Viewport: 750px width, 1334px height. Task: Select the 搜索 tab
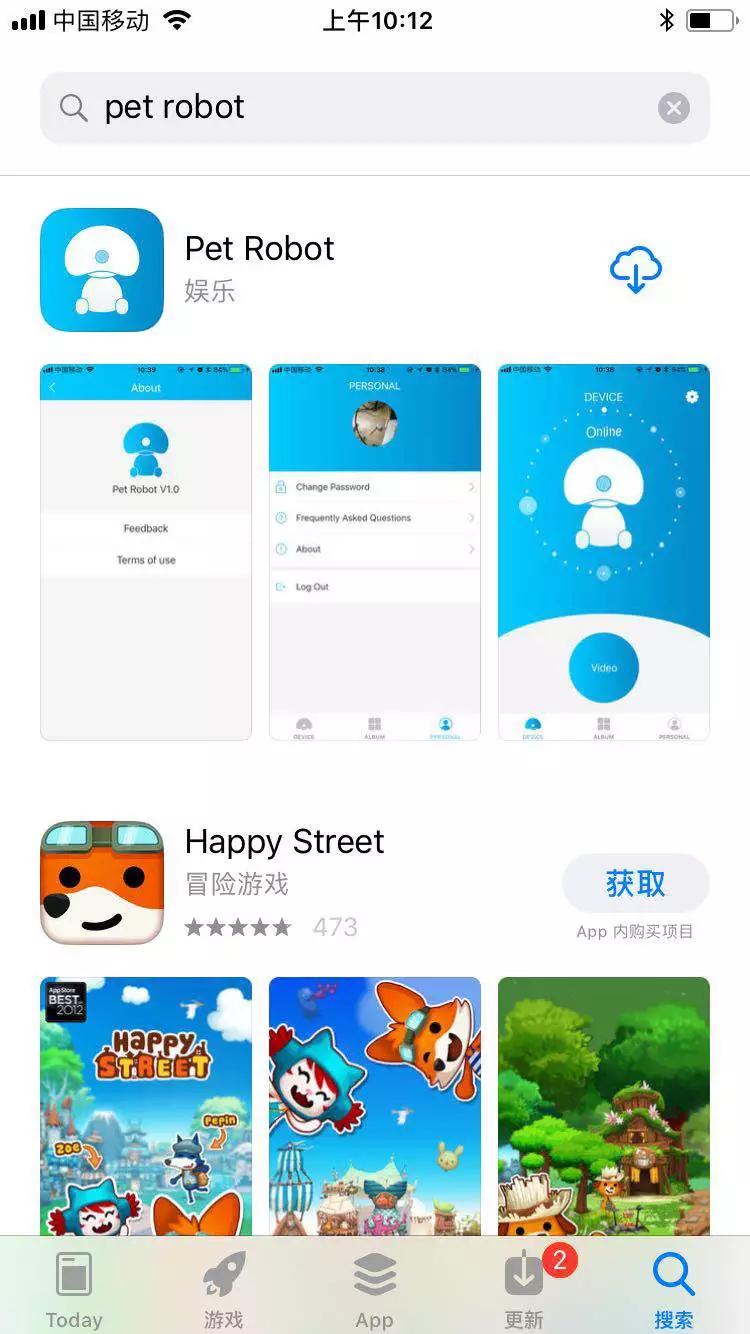click(x=673, y=1290)
